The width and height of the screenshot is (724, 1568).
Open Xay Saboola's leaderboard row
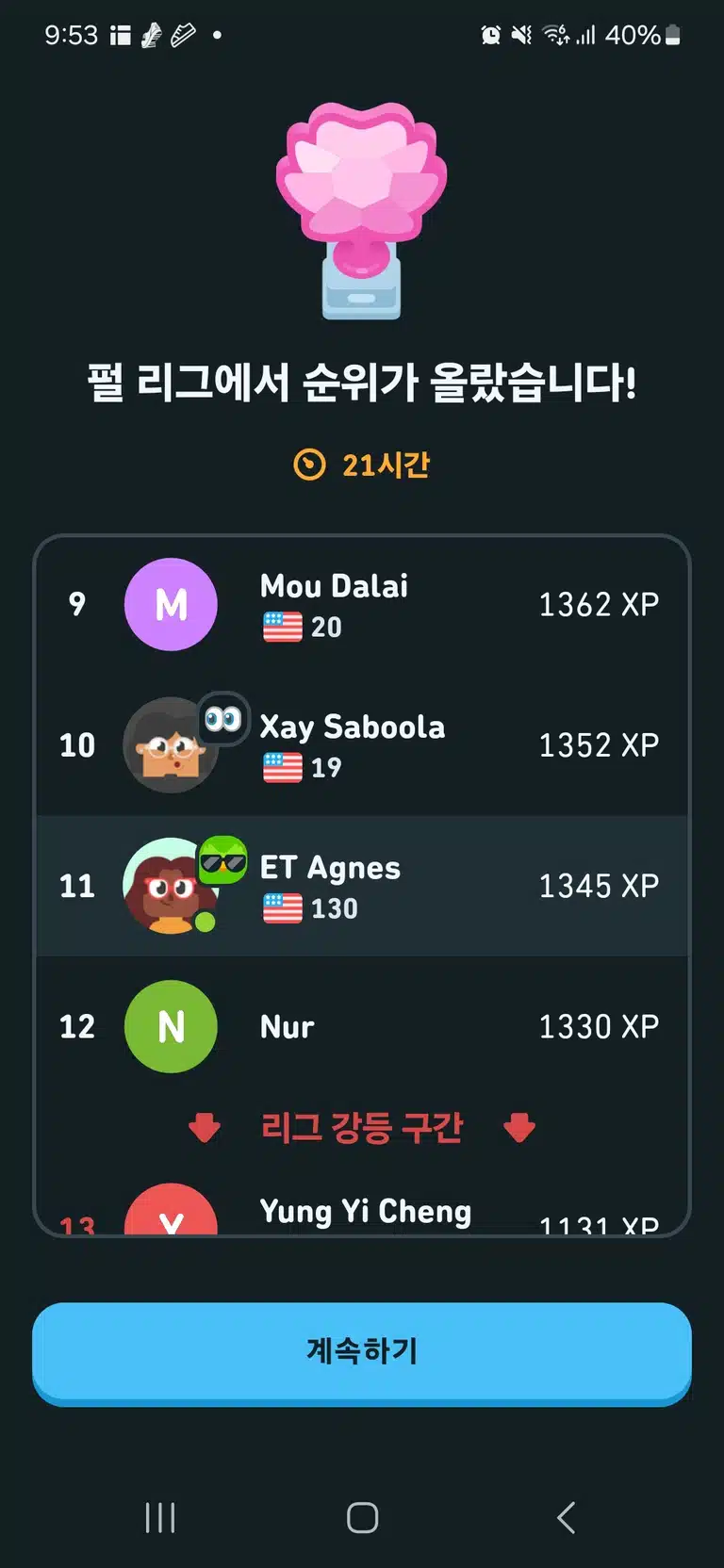click(362, 744)
